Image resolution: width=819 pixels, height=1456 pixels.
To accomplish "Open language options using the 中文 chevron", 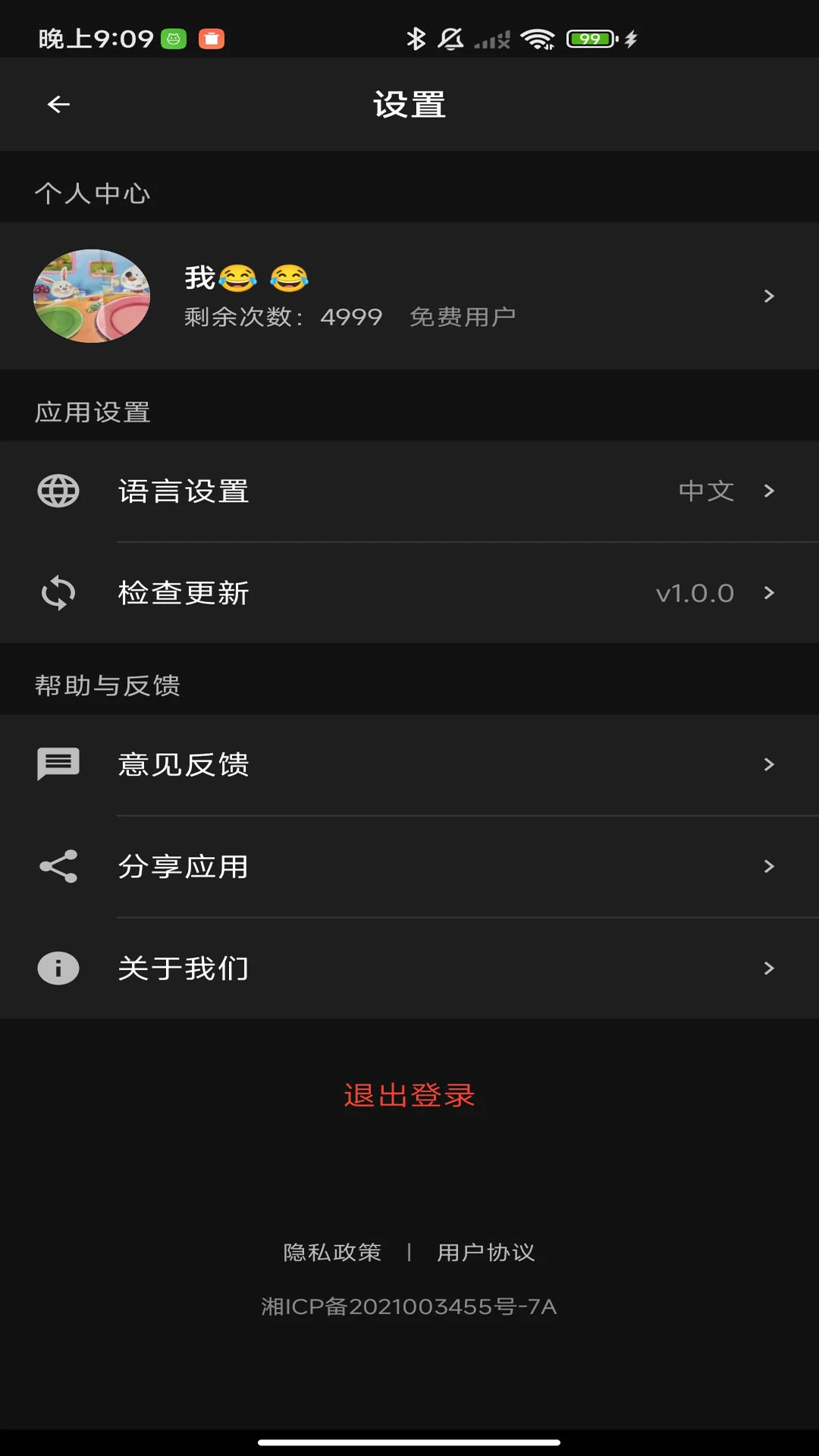I will (x=770, y=491).
